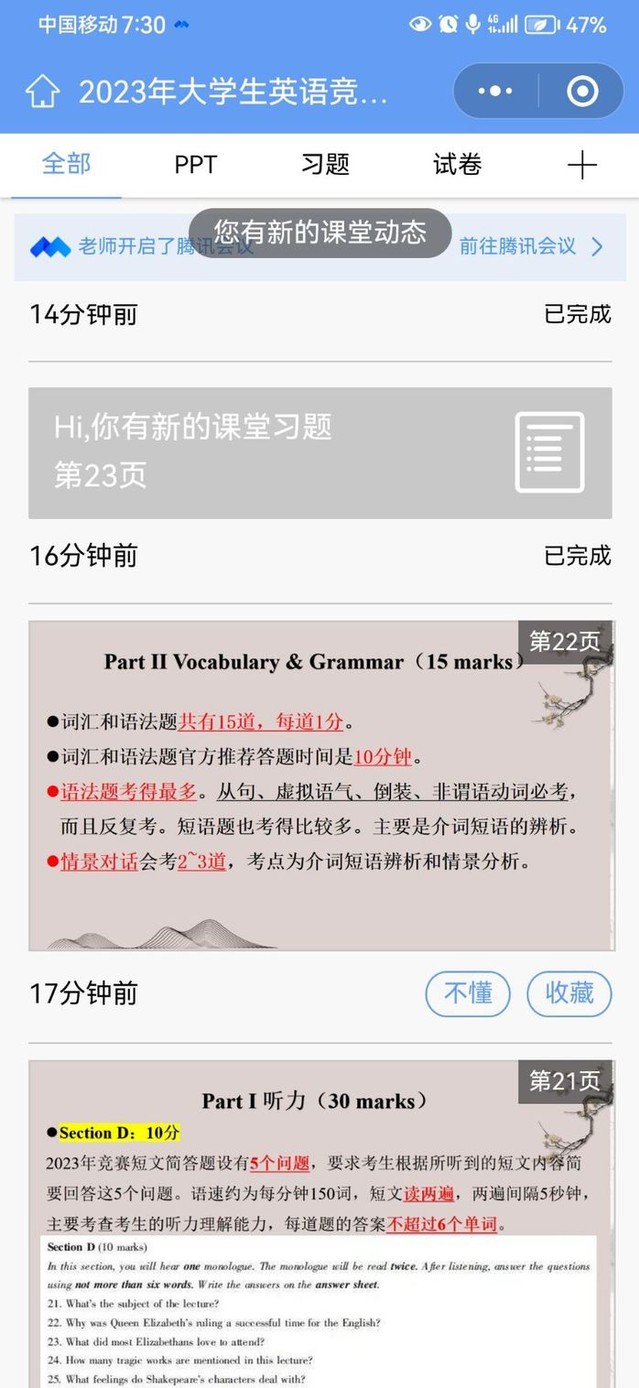
Task: Open the three-dot more menu
Action: (x=495, y=92)
